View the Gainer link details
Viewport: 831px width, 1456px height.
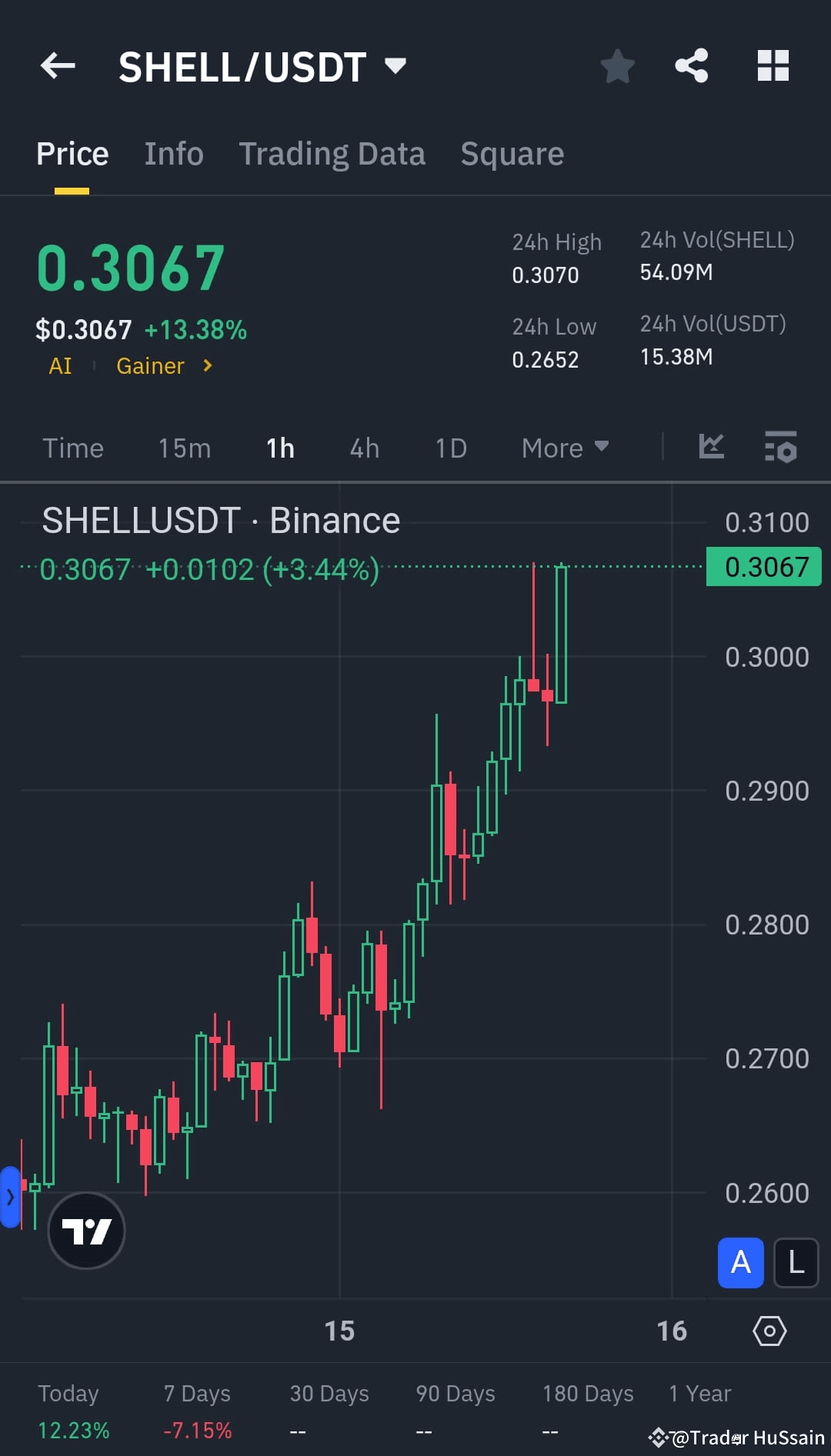coord(151,366)
